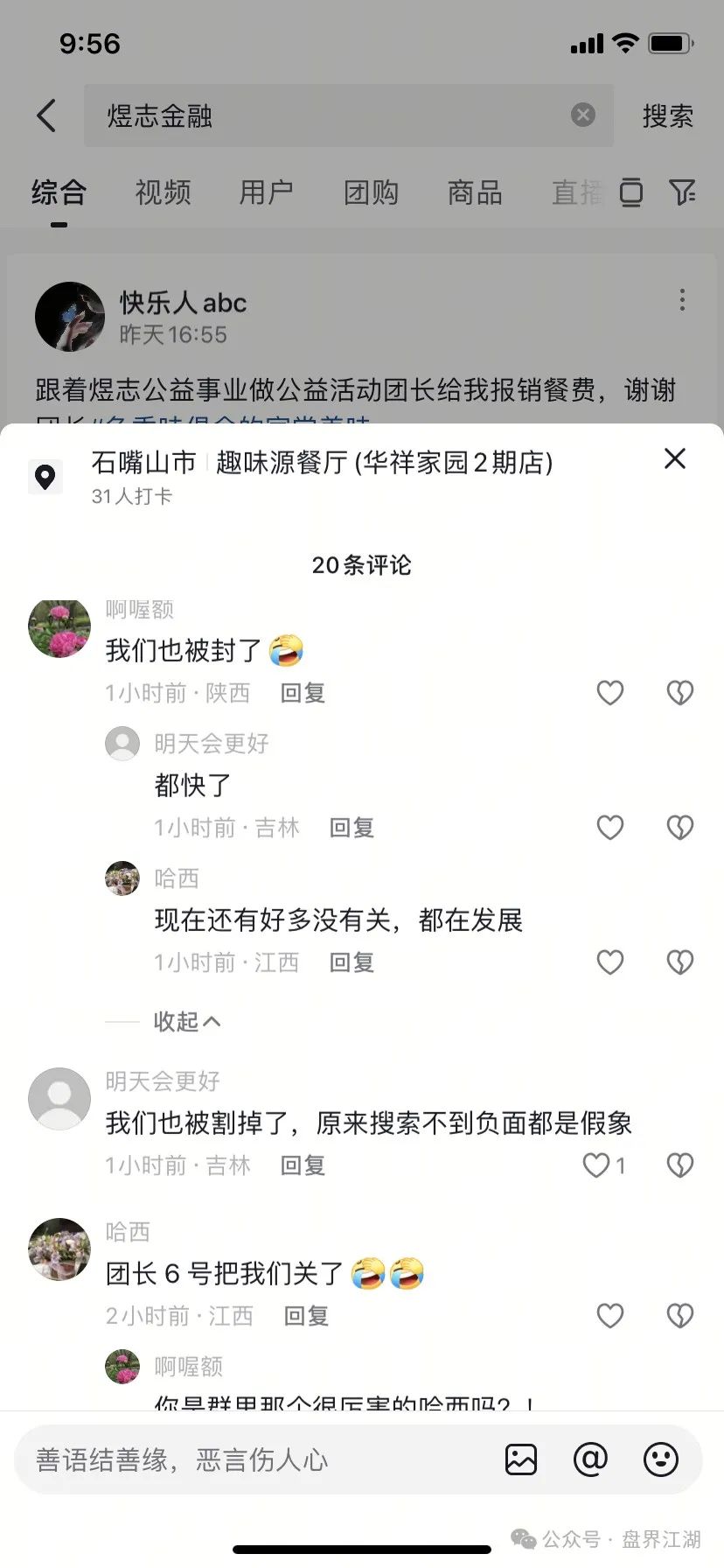The image size is (724, 1568).
Task: Reply to the comment 都快了
Action: click(352, 828)
